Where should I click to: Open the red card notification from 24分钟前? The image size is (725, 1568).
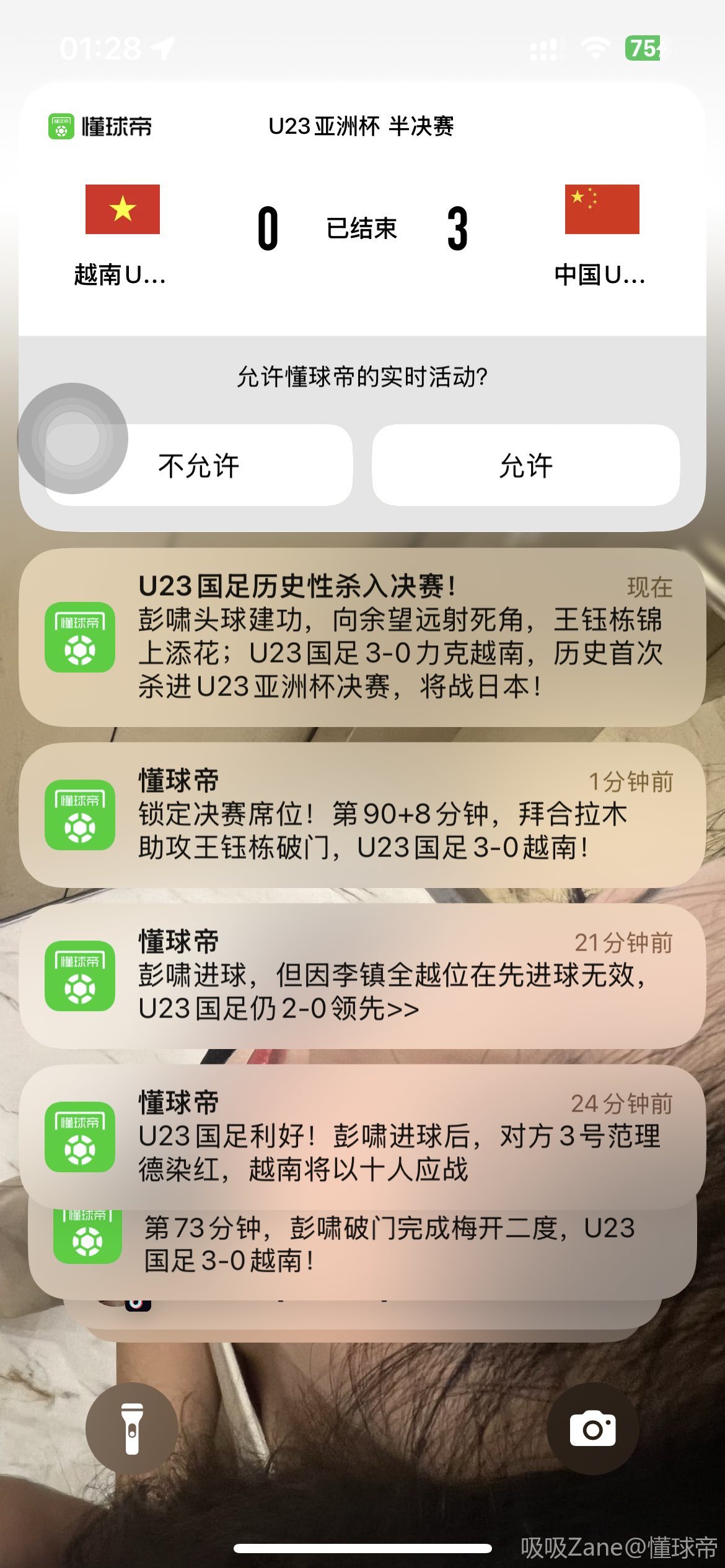click(362, 1137)
